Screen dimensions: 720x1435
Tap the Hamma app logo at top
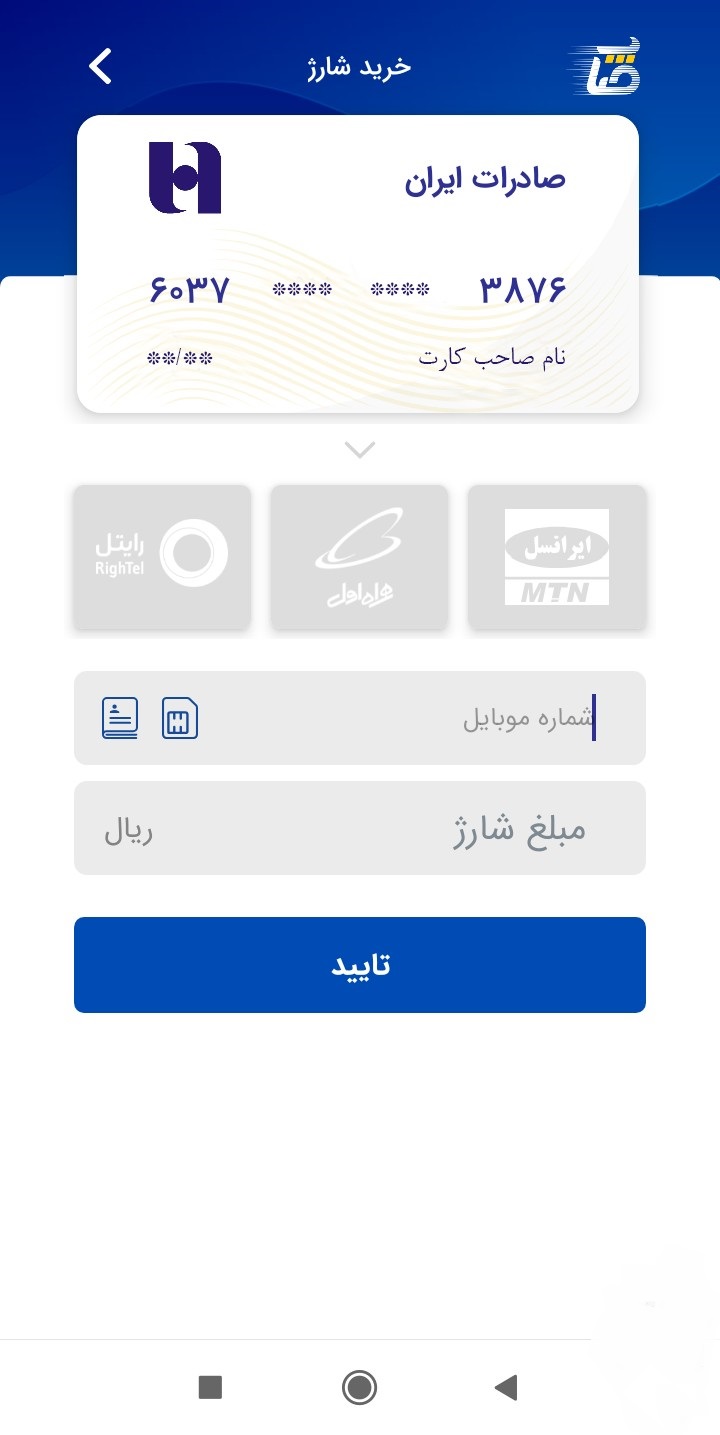(609, 64)
